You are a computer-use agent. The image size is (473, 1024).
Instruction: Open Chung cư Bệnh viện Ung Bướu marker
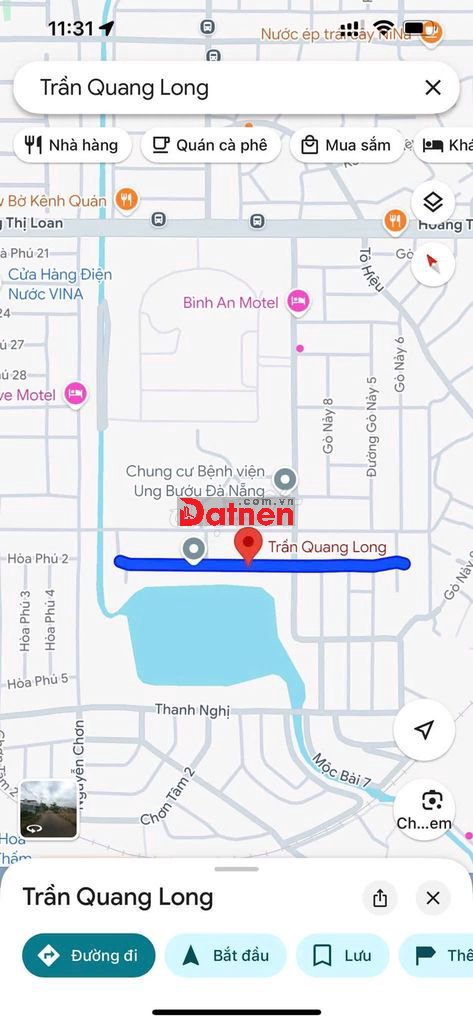pyautogui.click(x=284, y=480)
